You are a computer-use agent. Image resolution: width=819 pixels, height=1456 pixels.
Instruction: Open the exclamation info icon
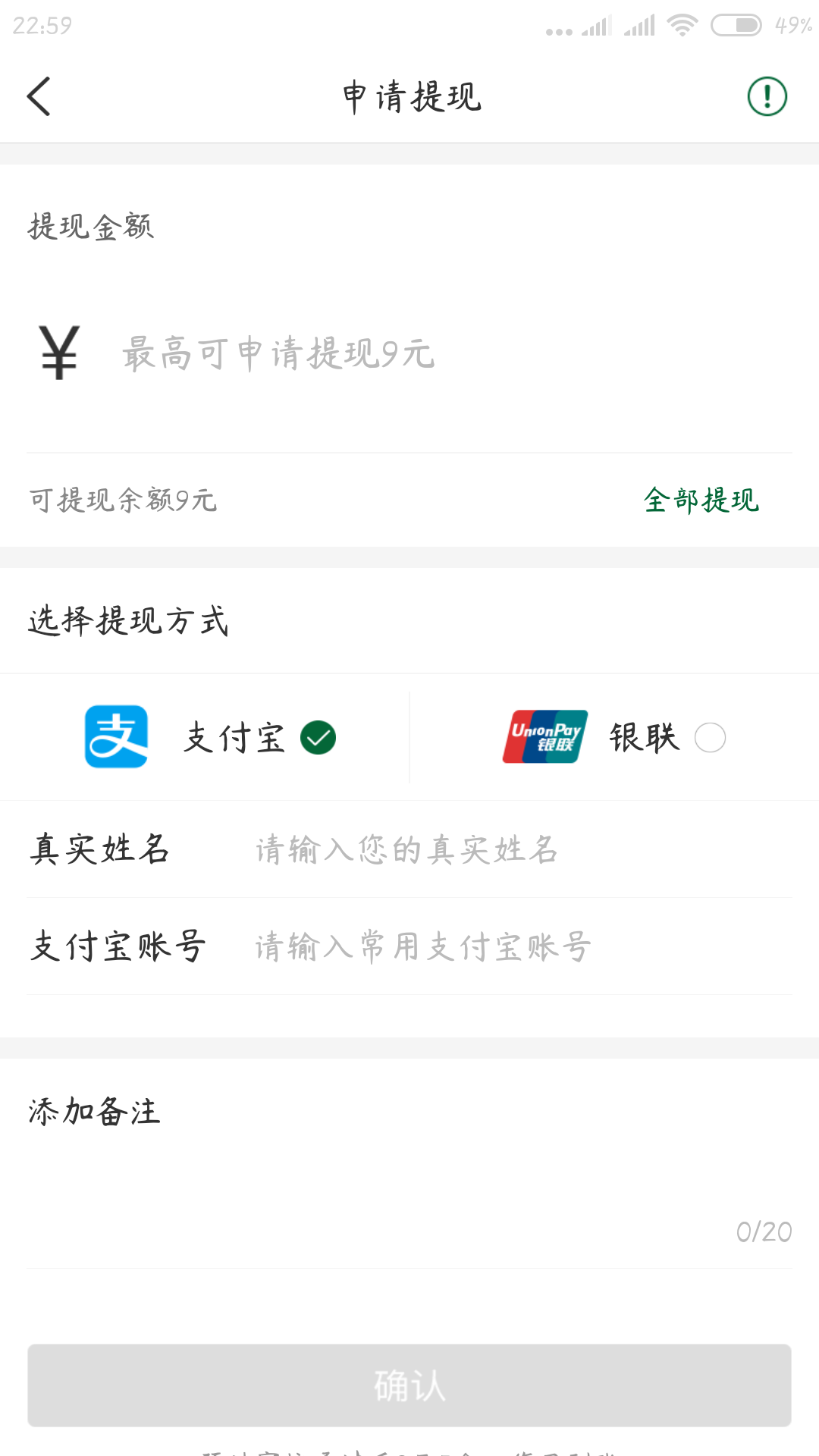pos(767,96)
